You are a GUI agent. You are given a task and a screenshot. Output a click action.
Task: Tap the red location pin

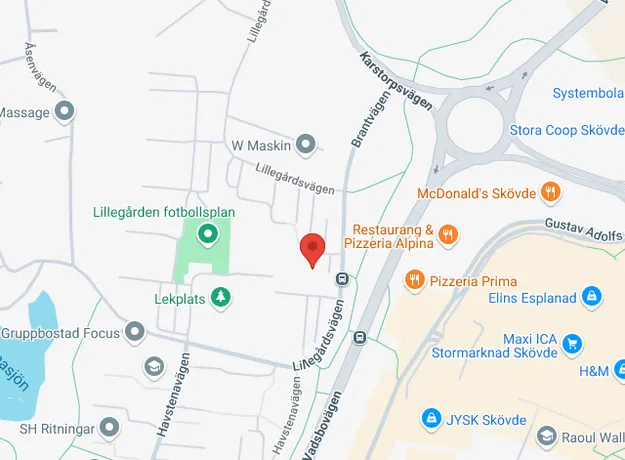(313, 249)
